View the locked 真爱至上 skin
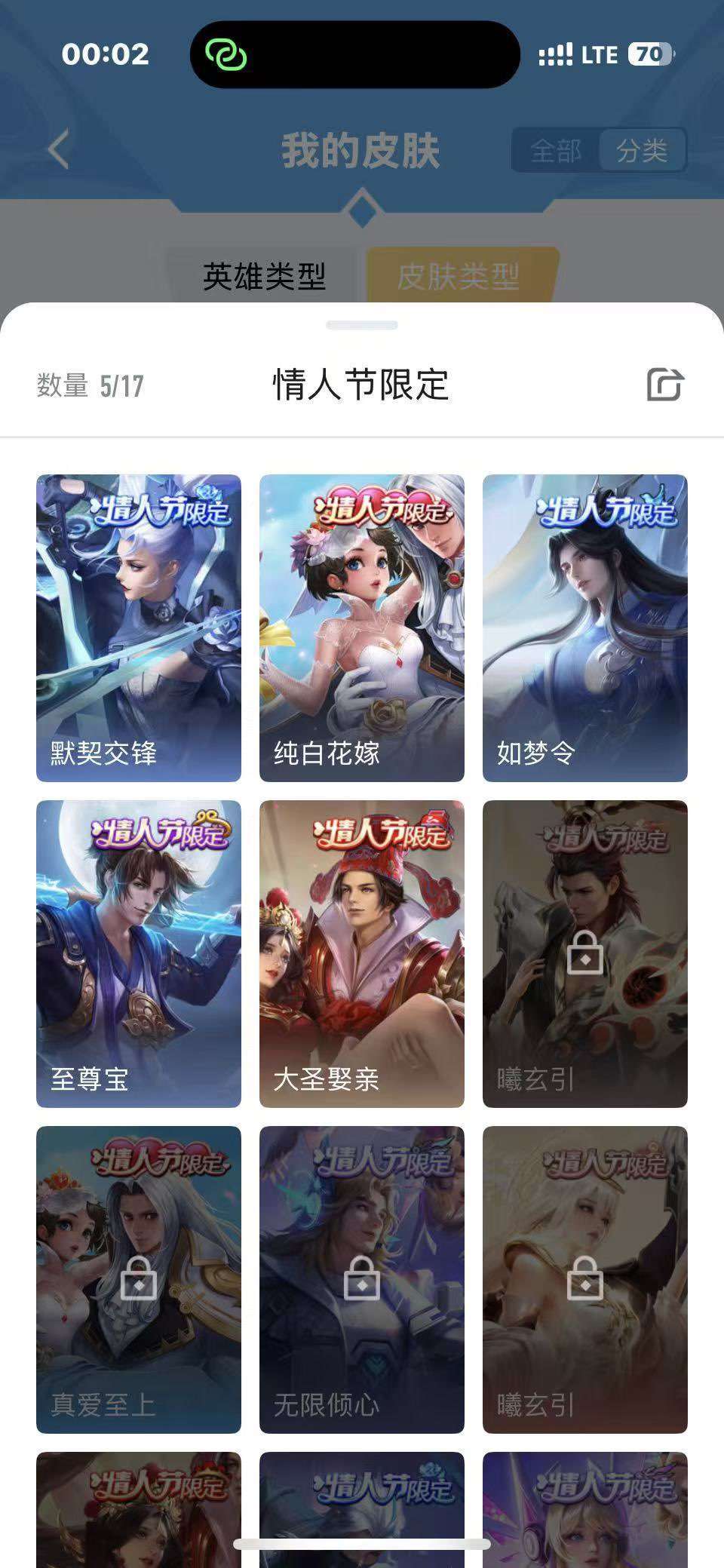This screenshot has height=1568, width=724. tap(139, 1279)
